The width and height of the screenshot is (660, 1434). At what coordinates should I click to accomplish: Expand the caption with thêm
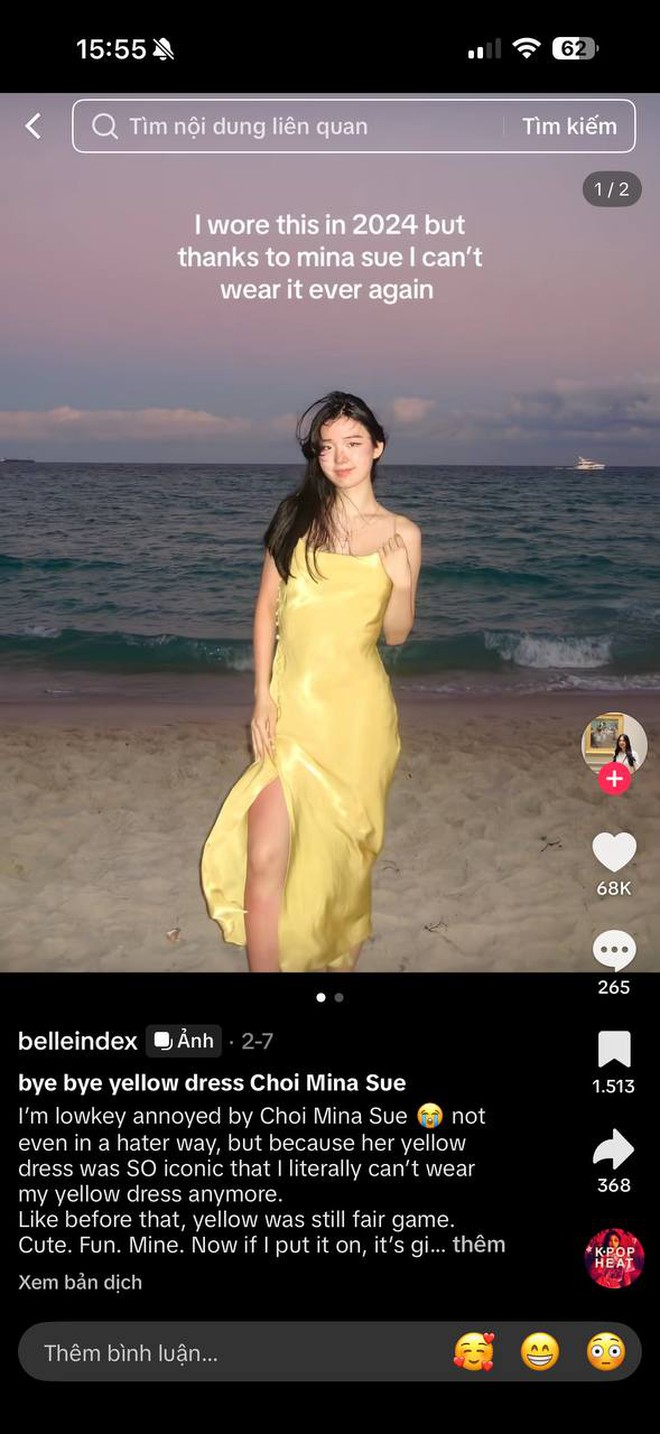click(x=478, y=1245)
